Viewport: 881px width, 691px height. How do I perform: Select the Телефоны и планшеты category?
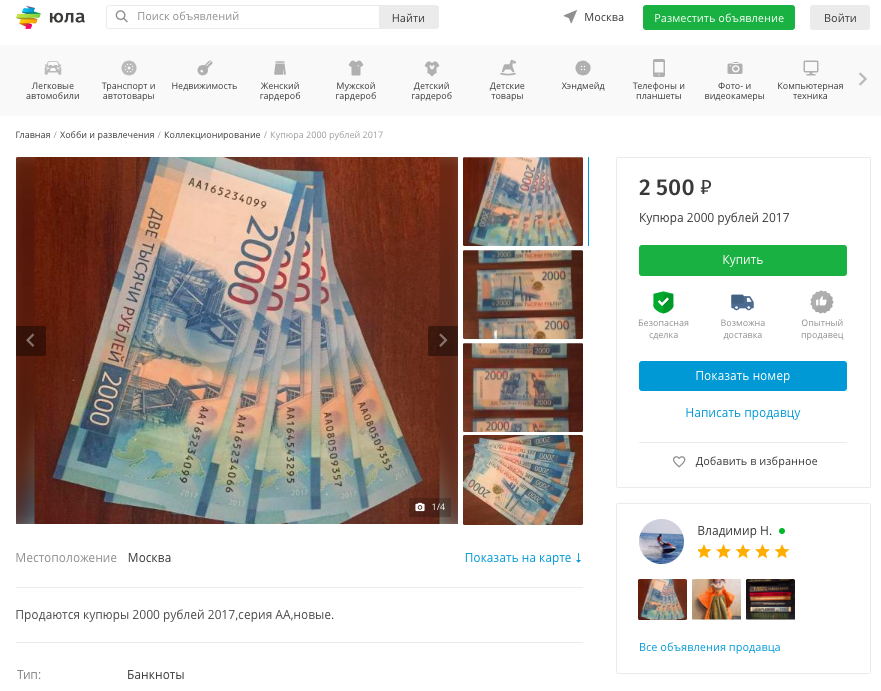pyautogui.click(x=659, y=79)
